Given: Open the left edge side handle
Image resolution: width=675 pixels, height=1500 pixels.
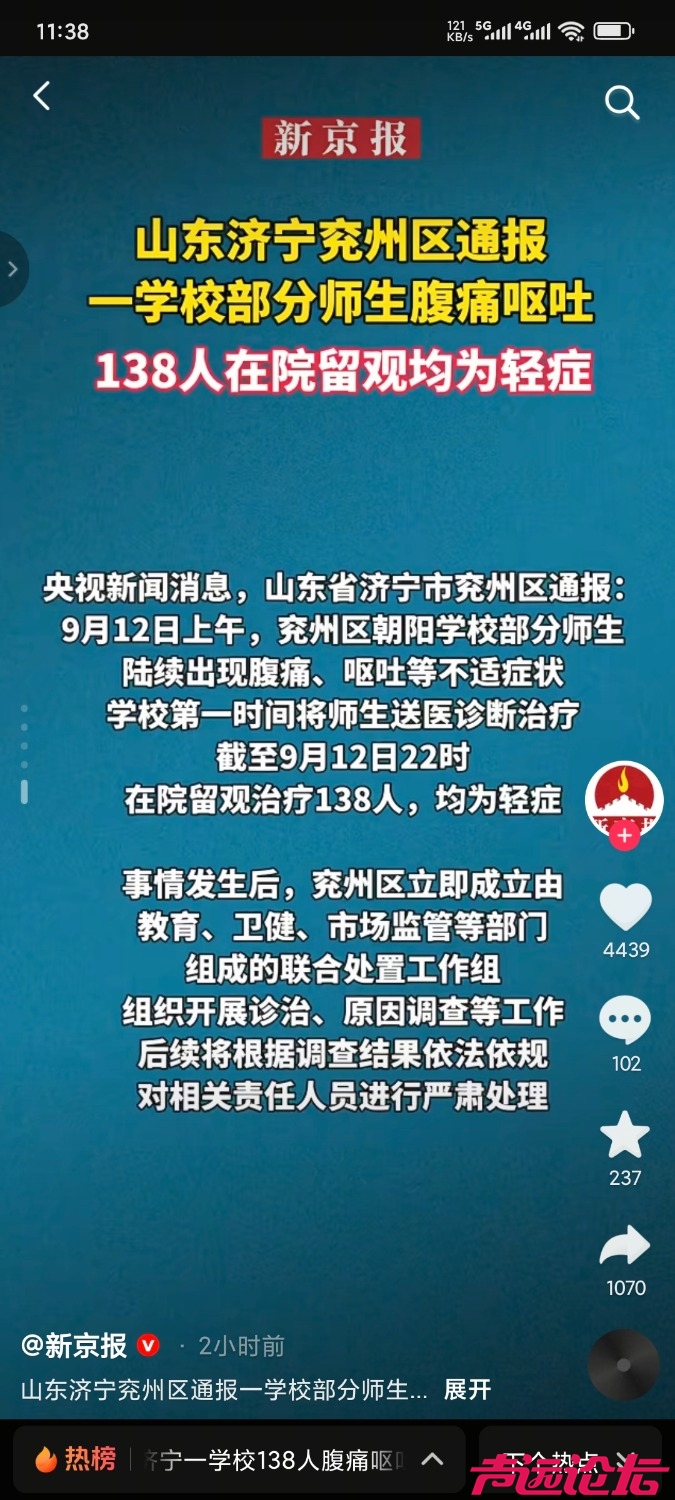Looking at the screenshot, I should (x=12, y=269).
